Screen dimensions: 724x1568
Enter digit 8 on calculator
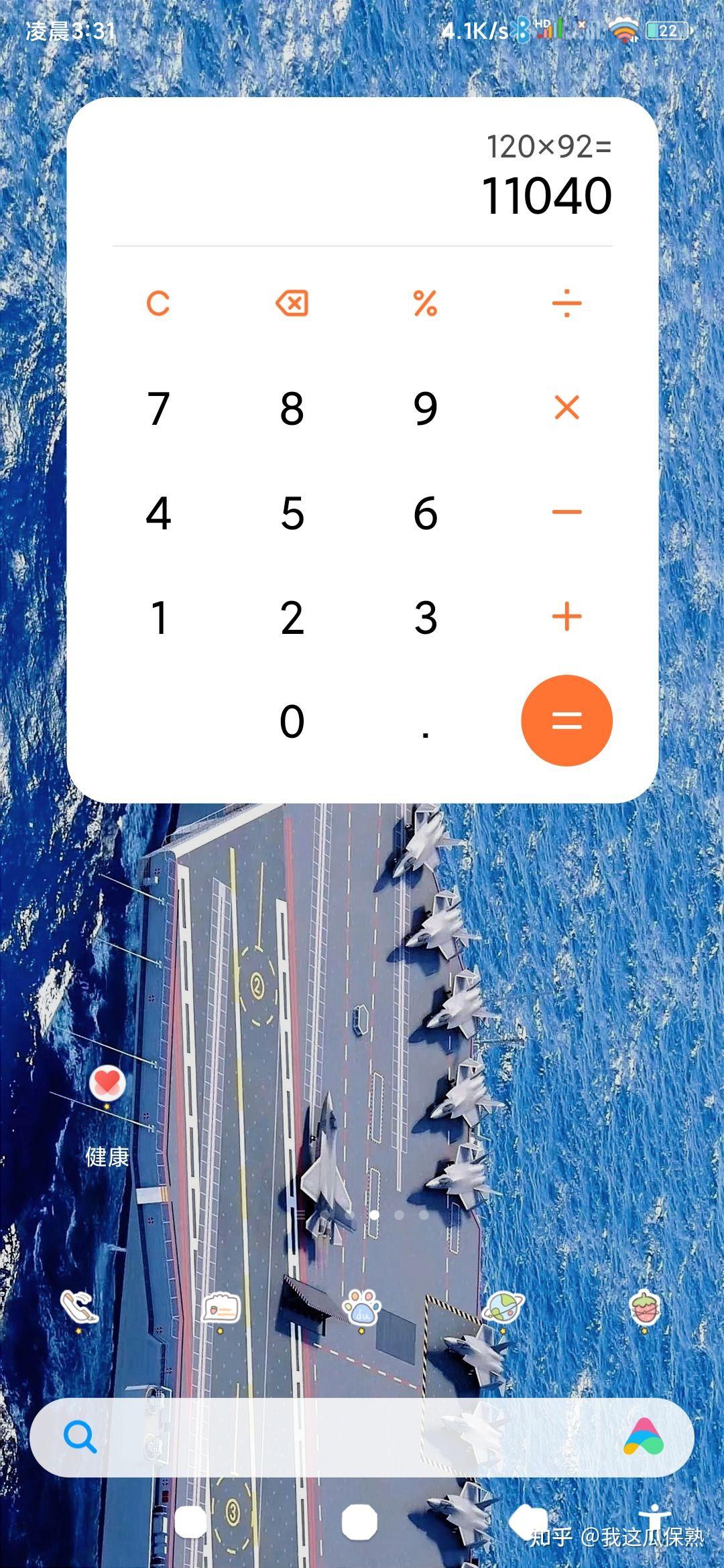[292, 408]
